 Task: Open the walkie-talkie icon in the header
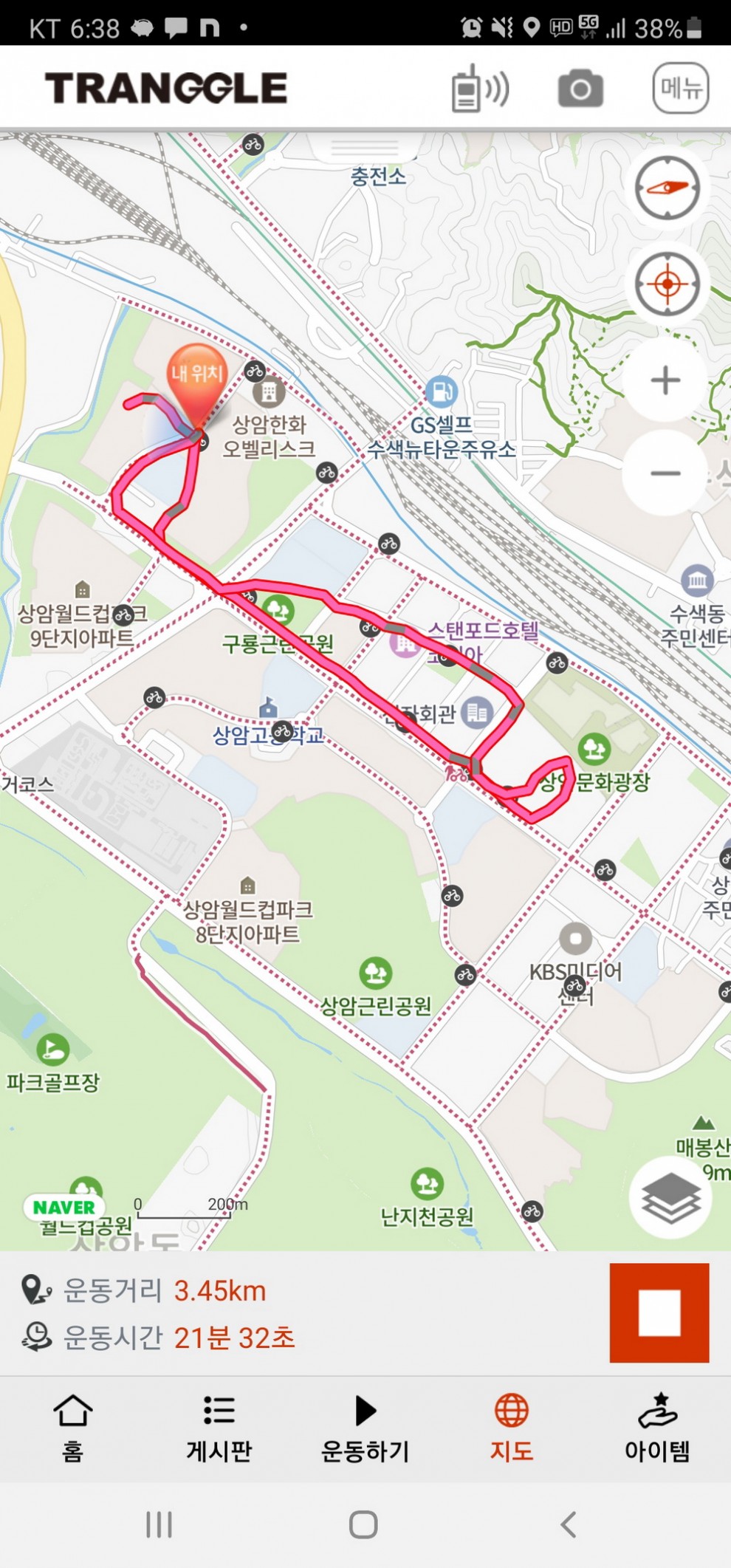tap(478, 89)
